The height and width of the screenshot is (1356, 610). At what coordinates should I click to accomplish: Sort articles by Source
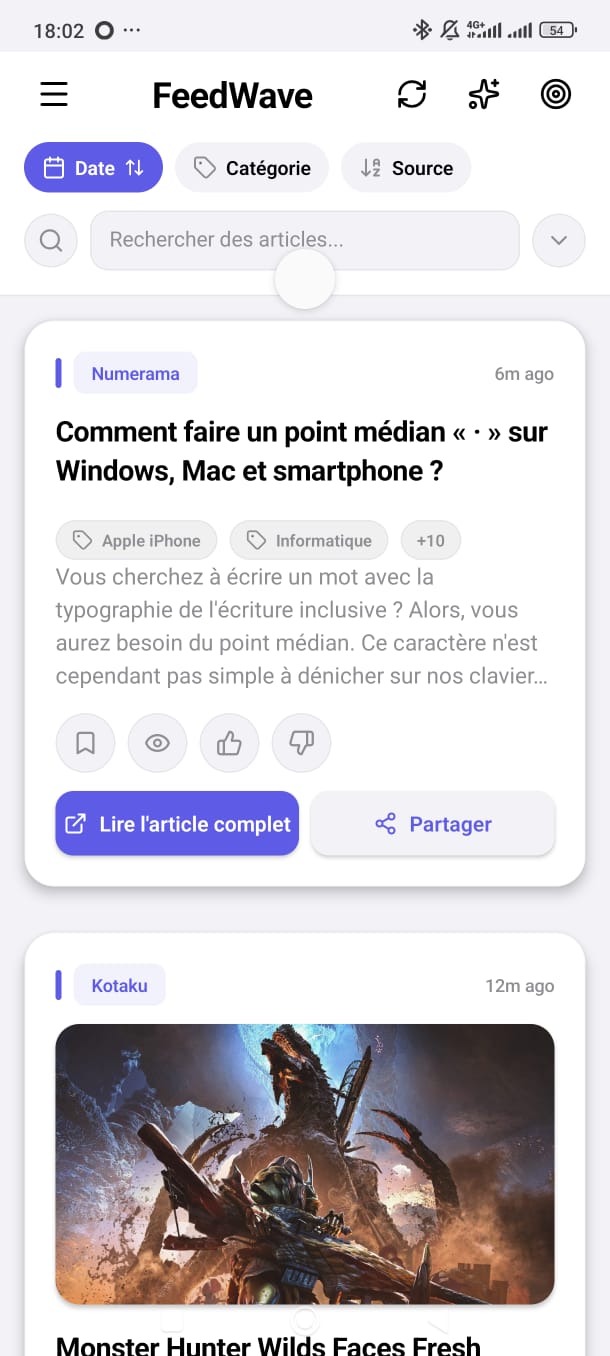(406, 168)
